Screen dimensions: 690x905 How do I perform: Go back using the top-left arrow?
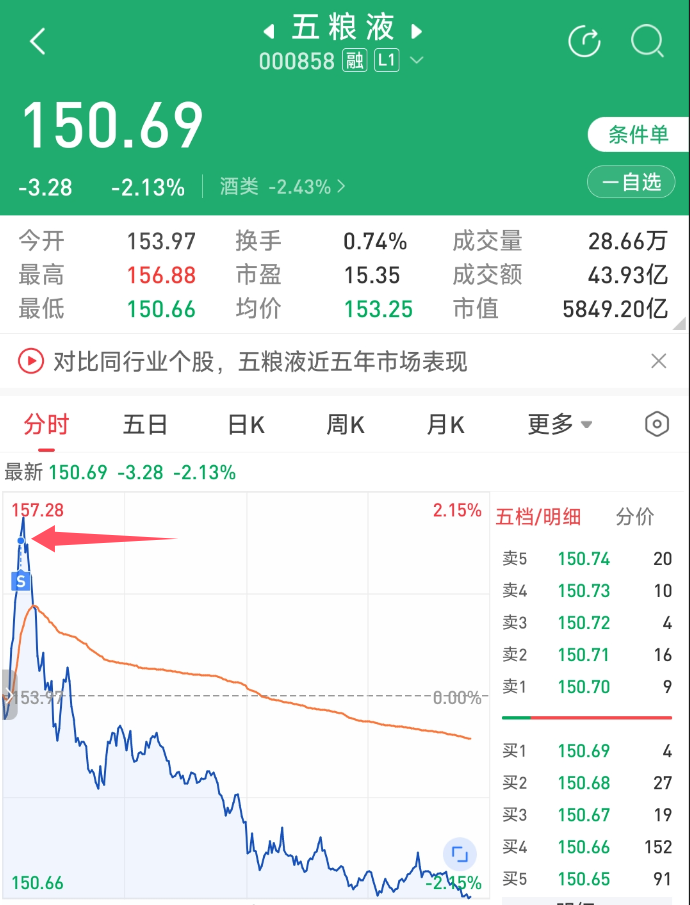point(38,42)
